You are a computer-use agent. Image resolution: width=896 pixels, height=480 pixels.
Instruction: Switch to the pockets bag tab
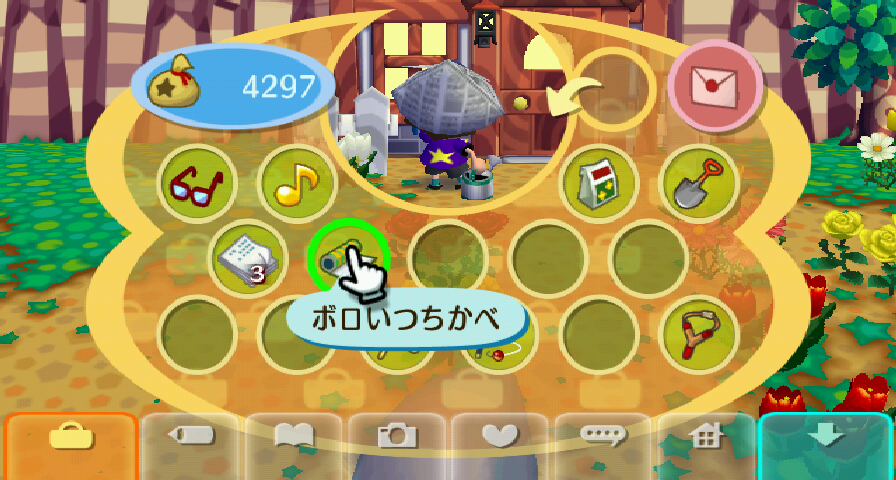tap(70, 437)
